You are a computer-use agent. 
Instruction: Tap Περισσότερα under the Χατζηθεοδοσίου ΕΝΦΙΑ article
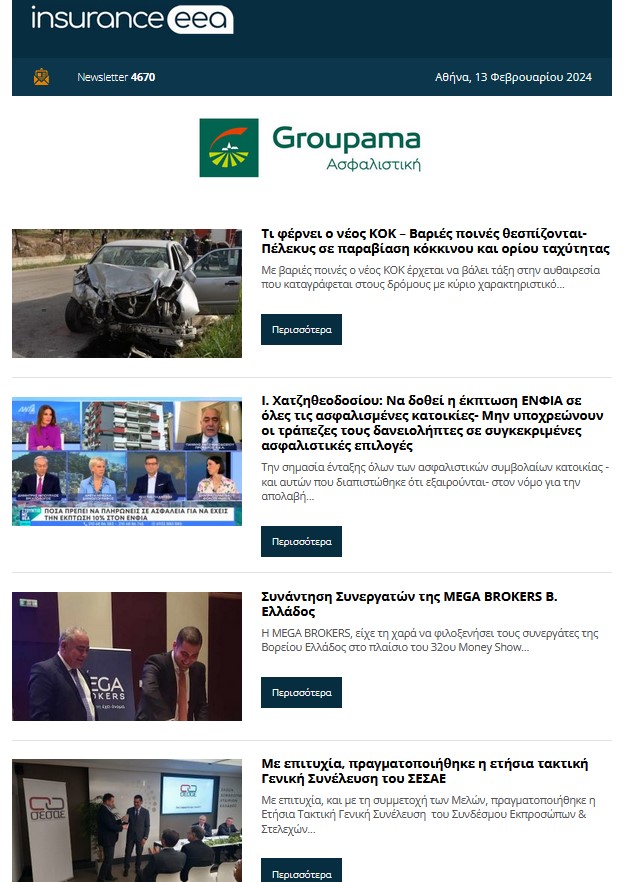tap(301, 542)
